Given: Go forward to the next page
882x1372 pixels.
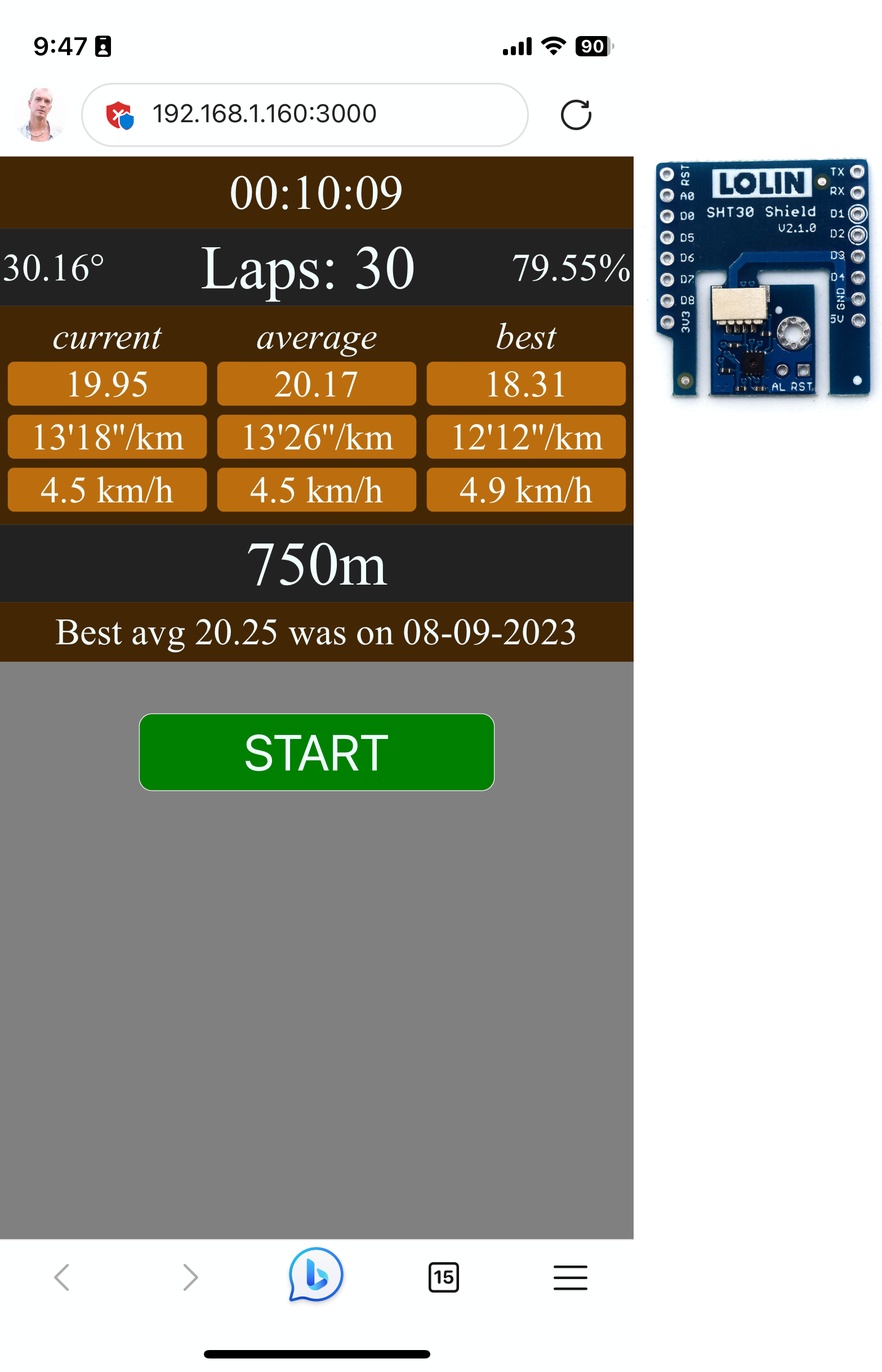Looking at the screenshot, I should pos(190,1277).
